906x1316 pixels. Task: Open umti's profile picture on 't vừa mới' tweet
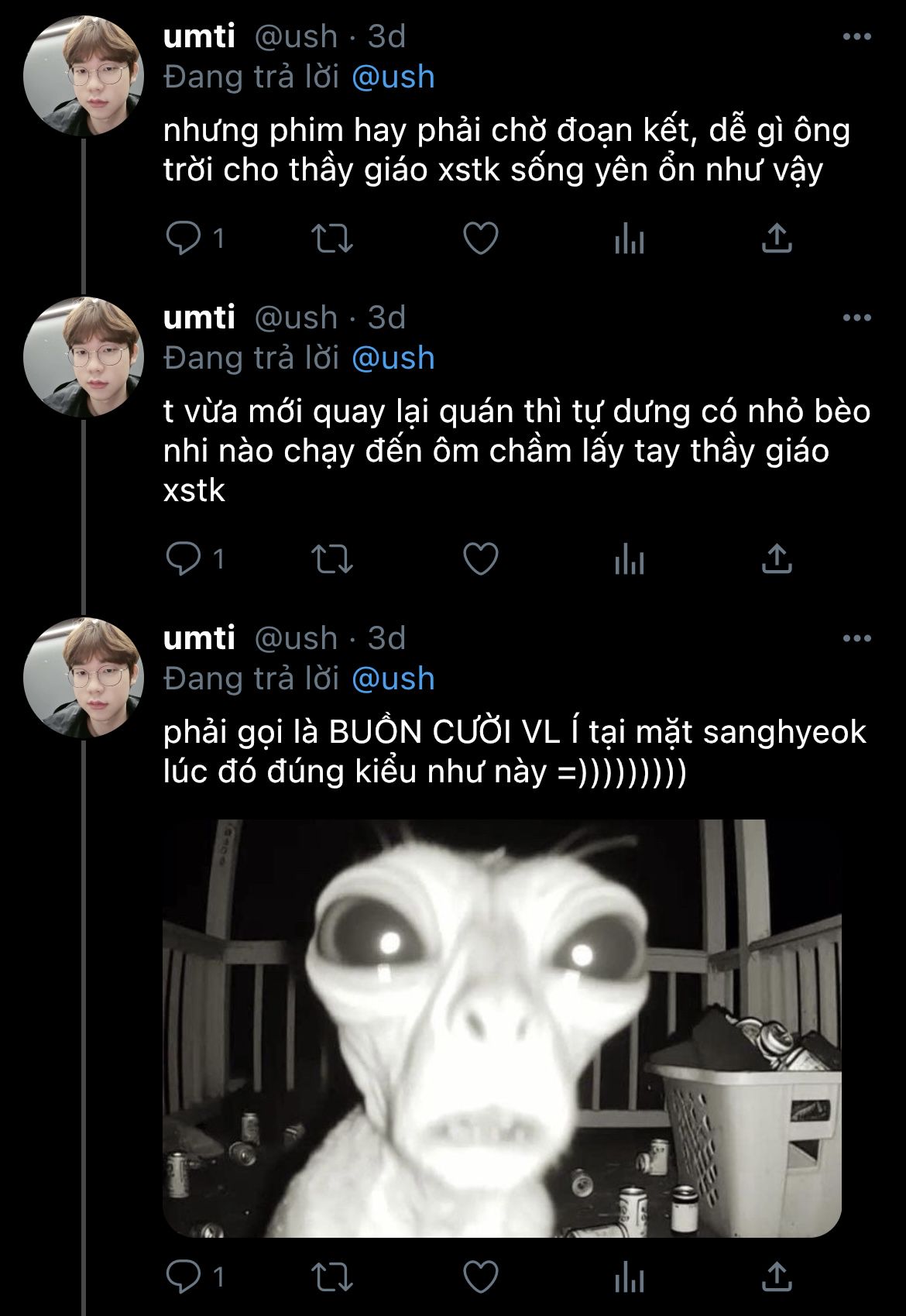[x=83, y=357]
